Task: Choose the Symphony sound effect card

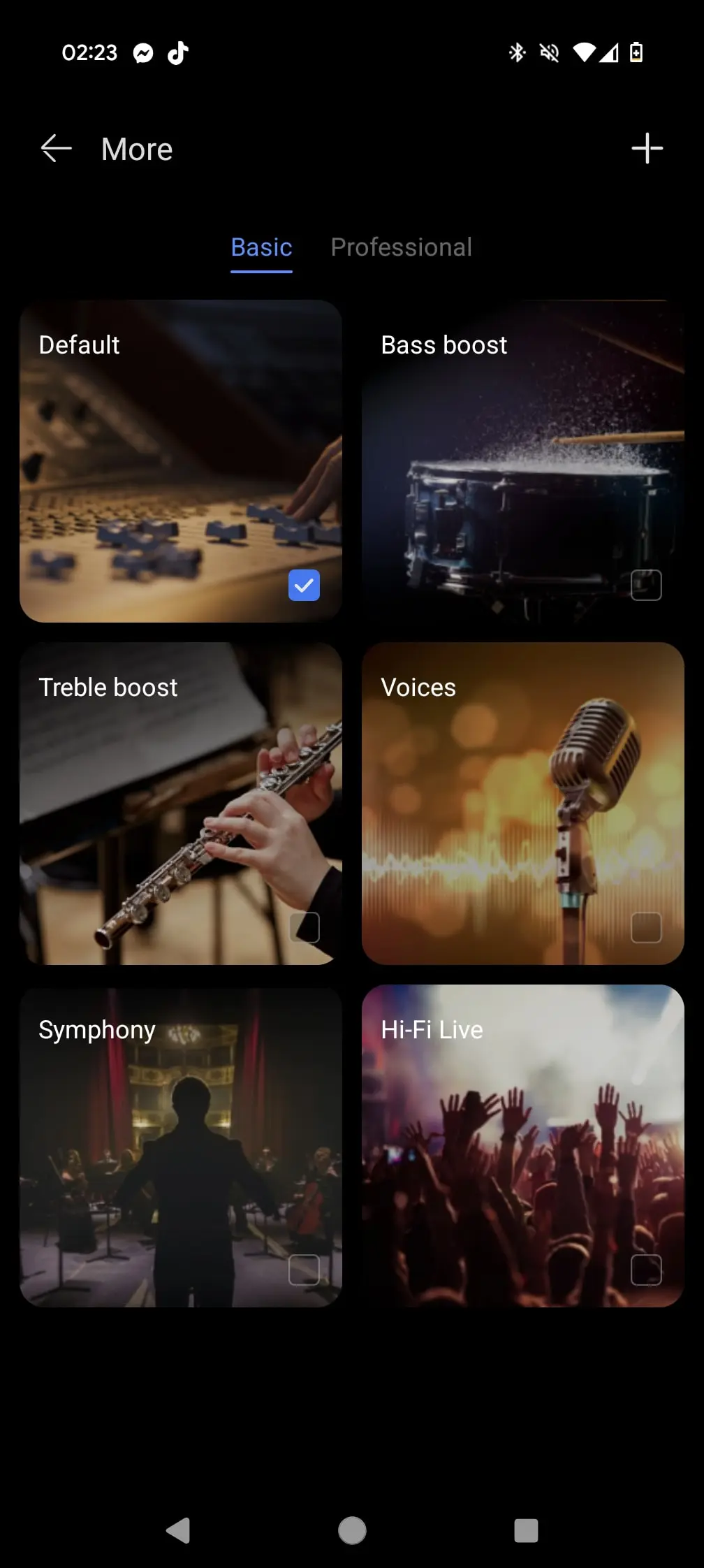Action: (180, 1146)
